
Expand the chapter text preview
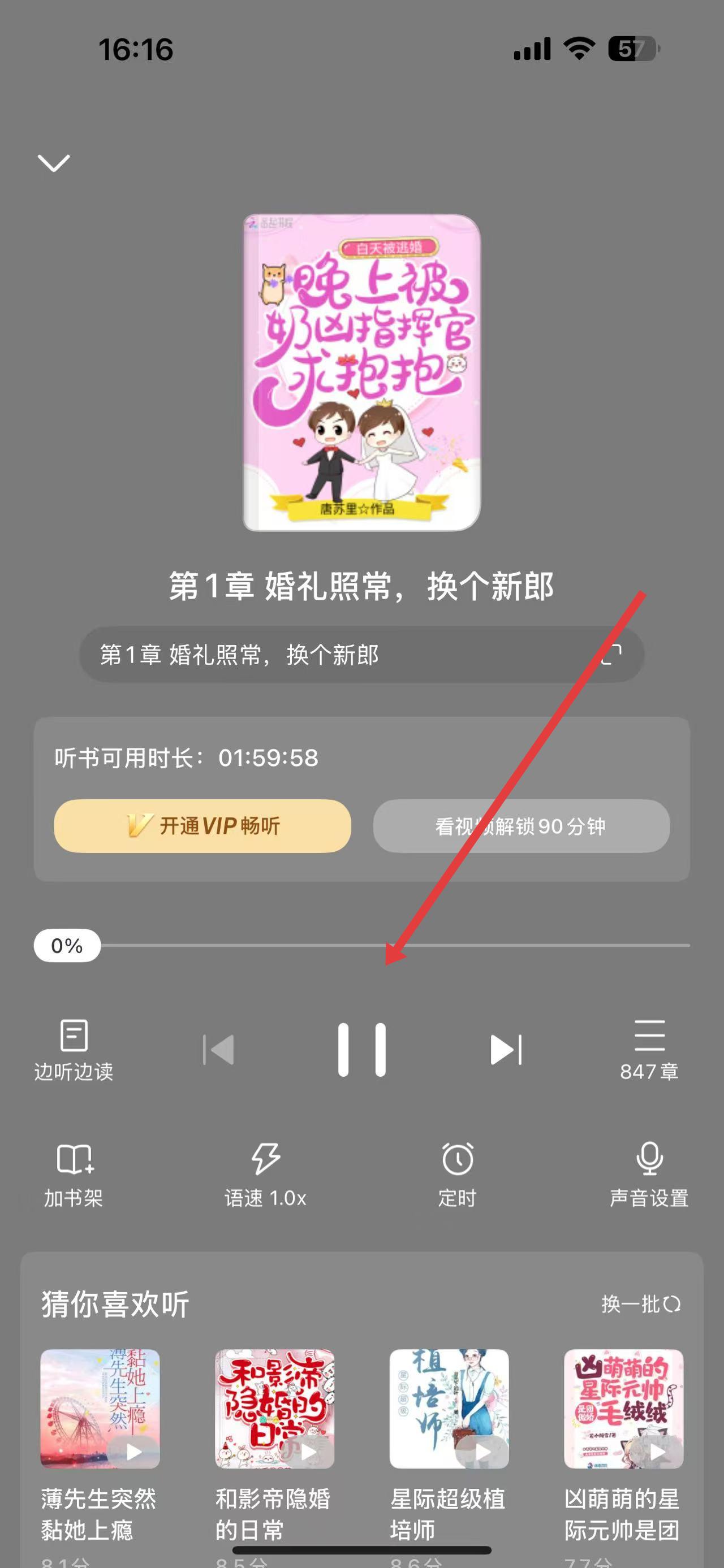(612, 655)
